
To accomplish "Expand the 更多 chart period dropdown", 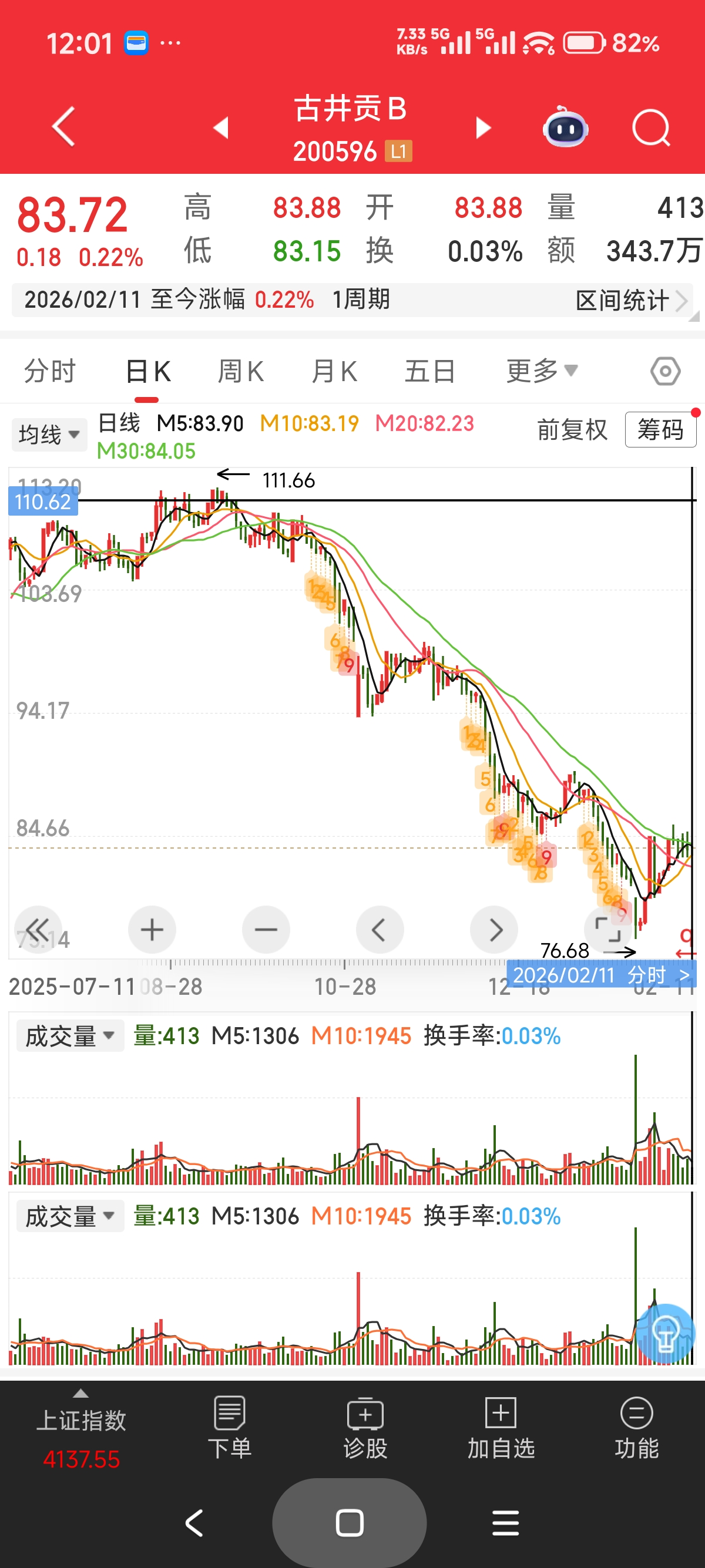I will tap(541, 371).
